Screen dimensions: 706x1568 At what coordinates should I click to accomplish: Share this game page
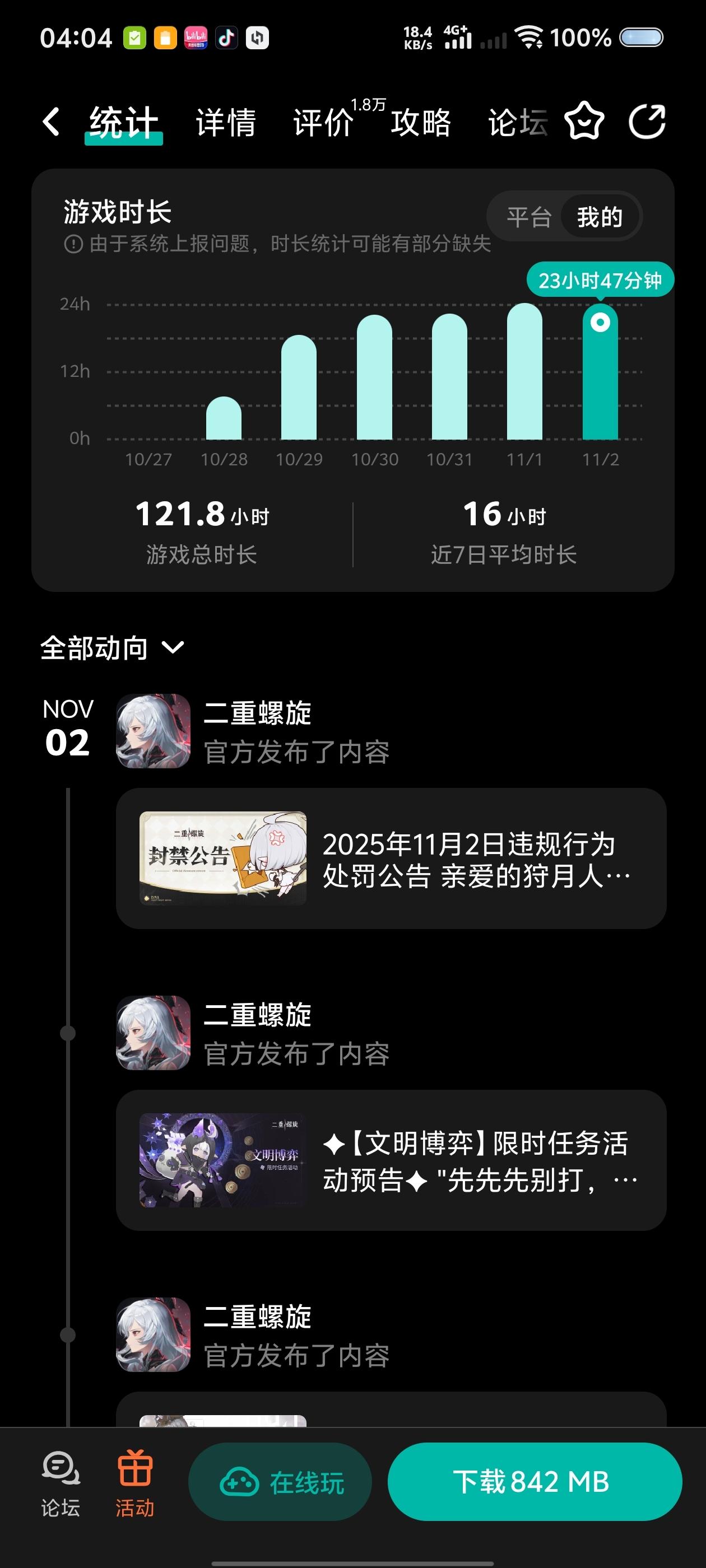[x=647, y=122]
